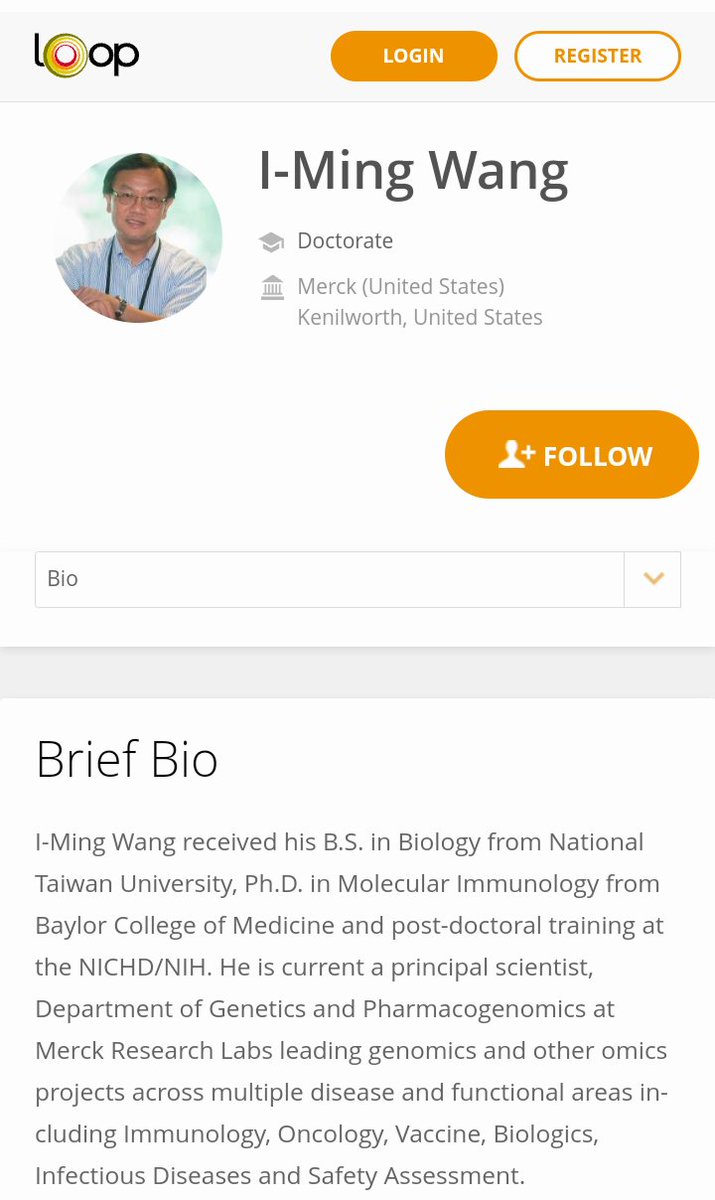Expand the Bio section dropdown
This screenshot has width=715, height=1200.
click(653, 579)
